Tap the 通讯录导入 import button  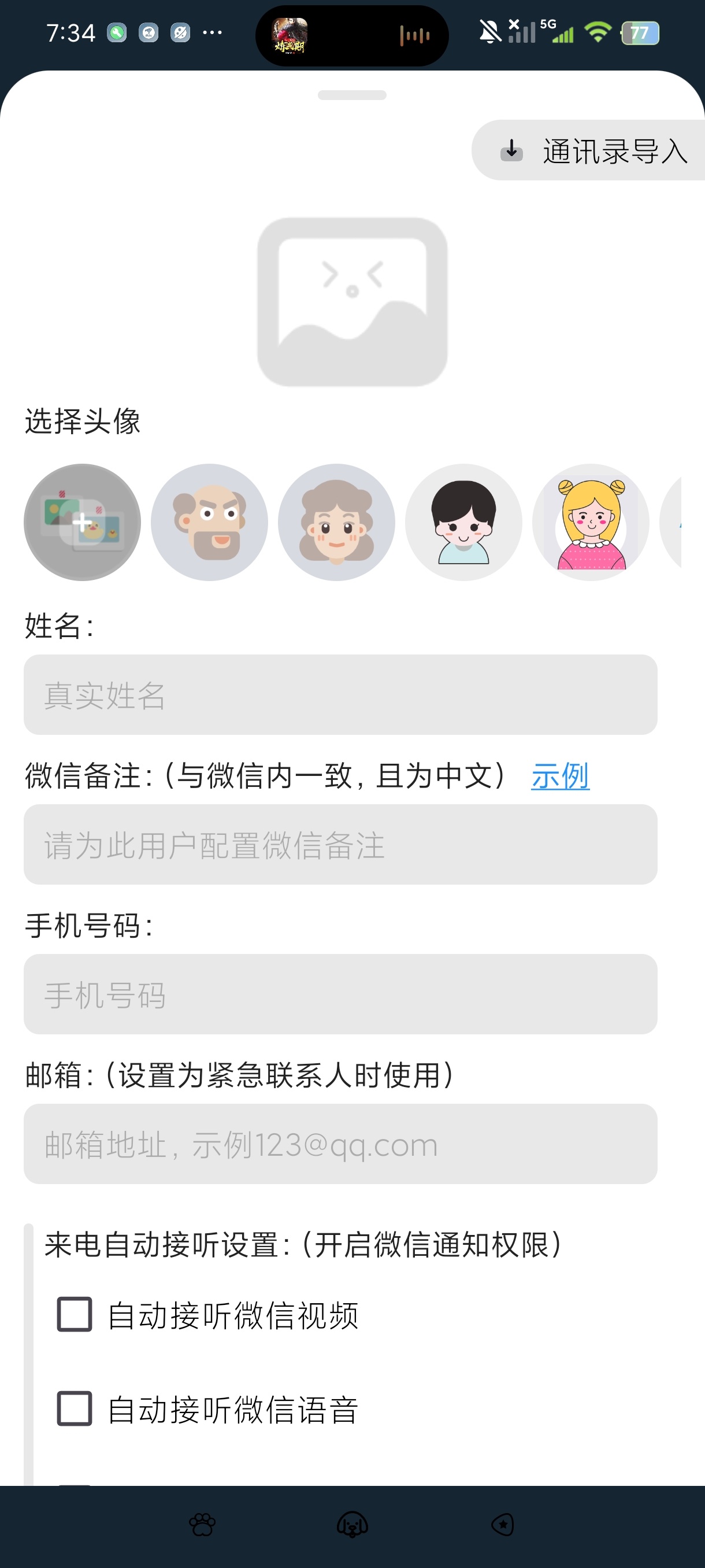tap(588, 150)
